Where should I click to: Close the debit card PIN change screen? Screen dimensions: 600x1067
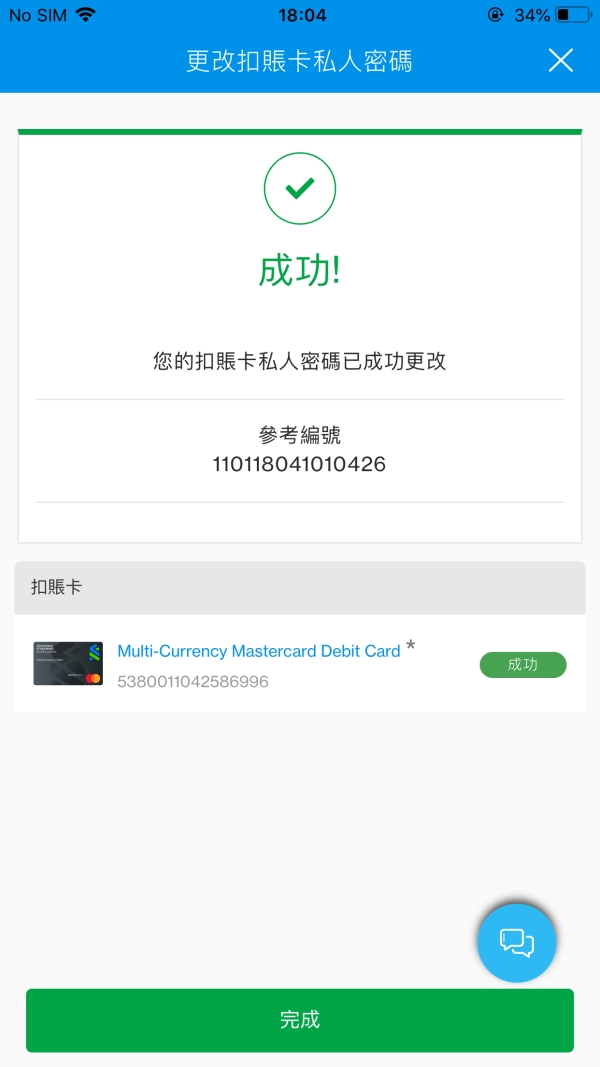pos(561,60)
